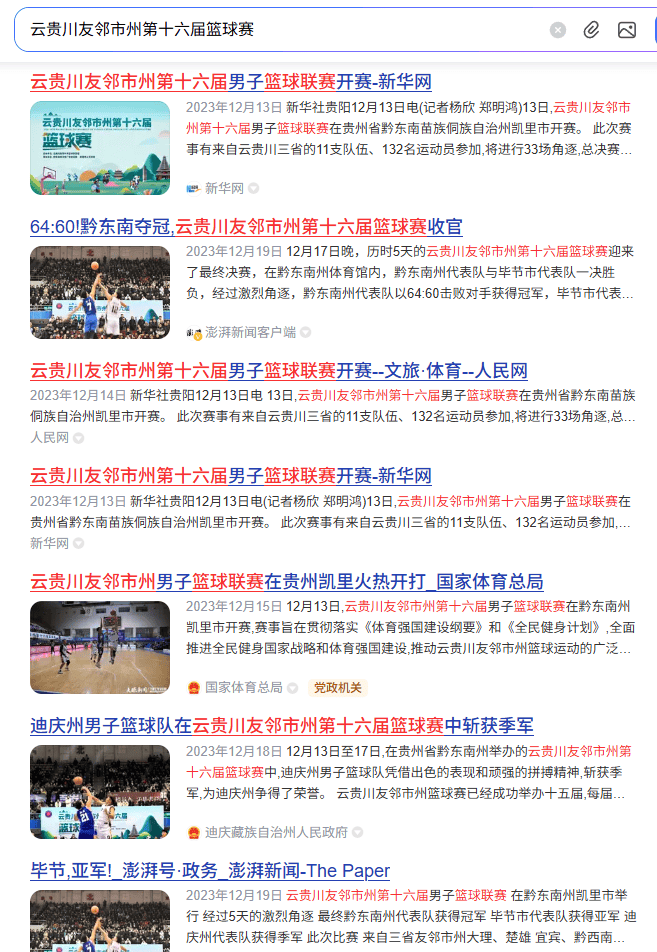Open the first 新华网 男子篮球联赛开赛 result

coord(231,82)
